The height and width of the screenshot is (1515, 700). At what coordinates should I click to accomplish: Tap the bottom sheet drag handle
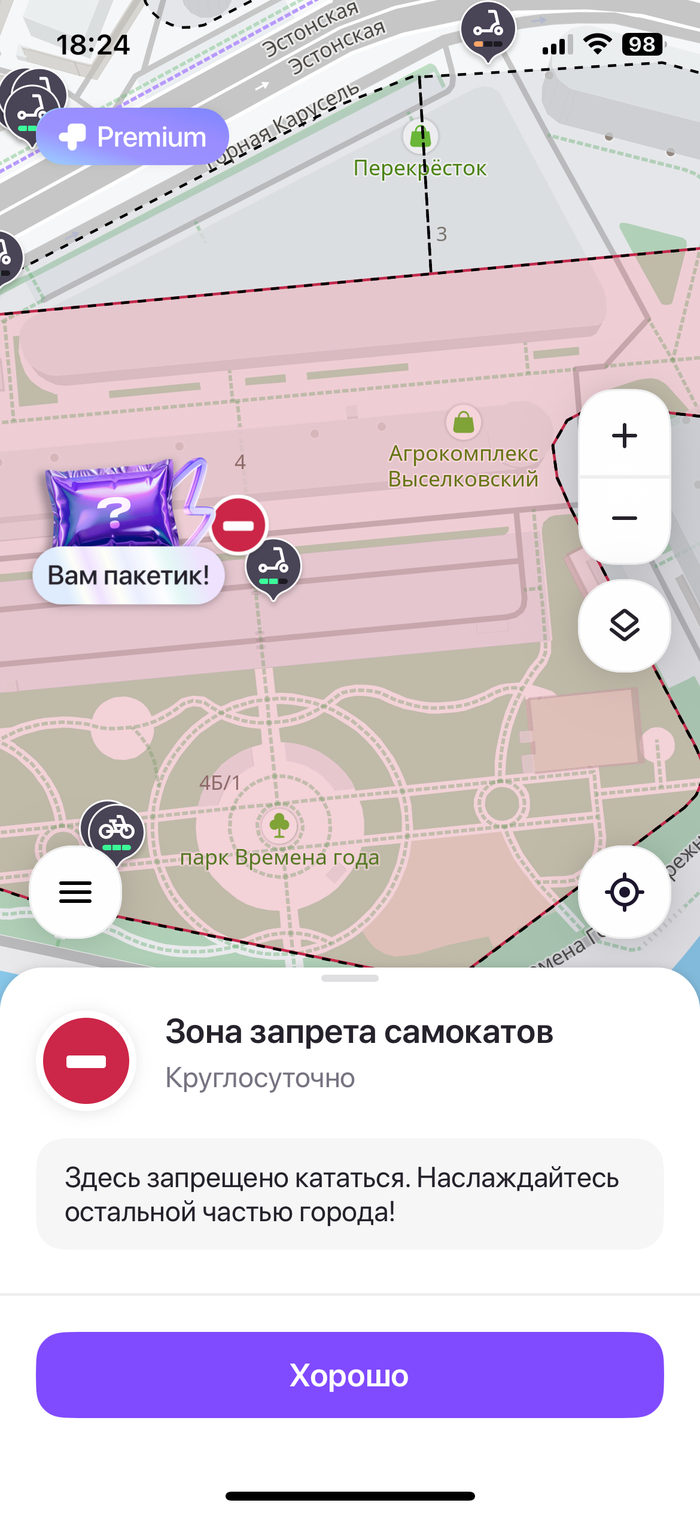coord(350,978)
